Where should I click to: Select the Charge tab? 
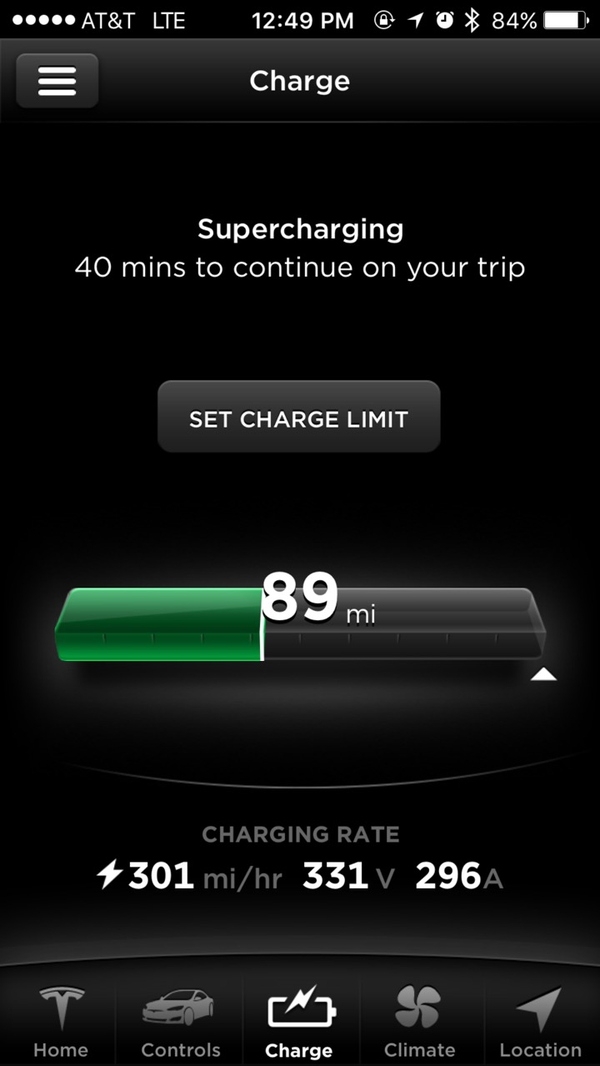[x=299, y=1020]
